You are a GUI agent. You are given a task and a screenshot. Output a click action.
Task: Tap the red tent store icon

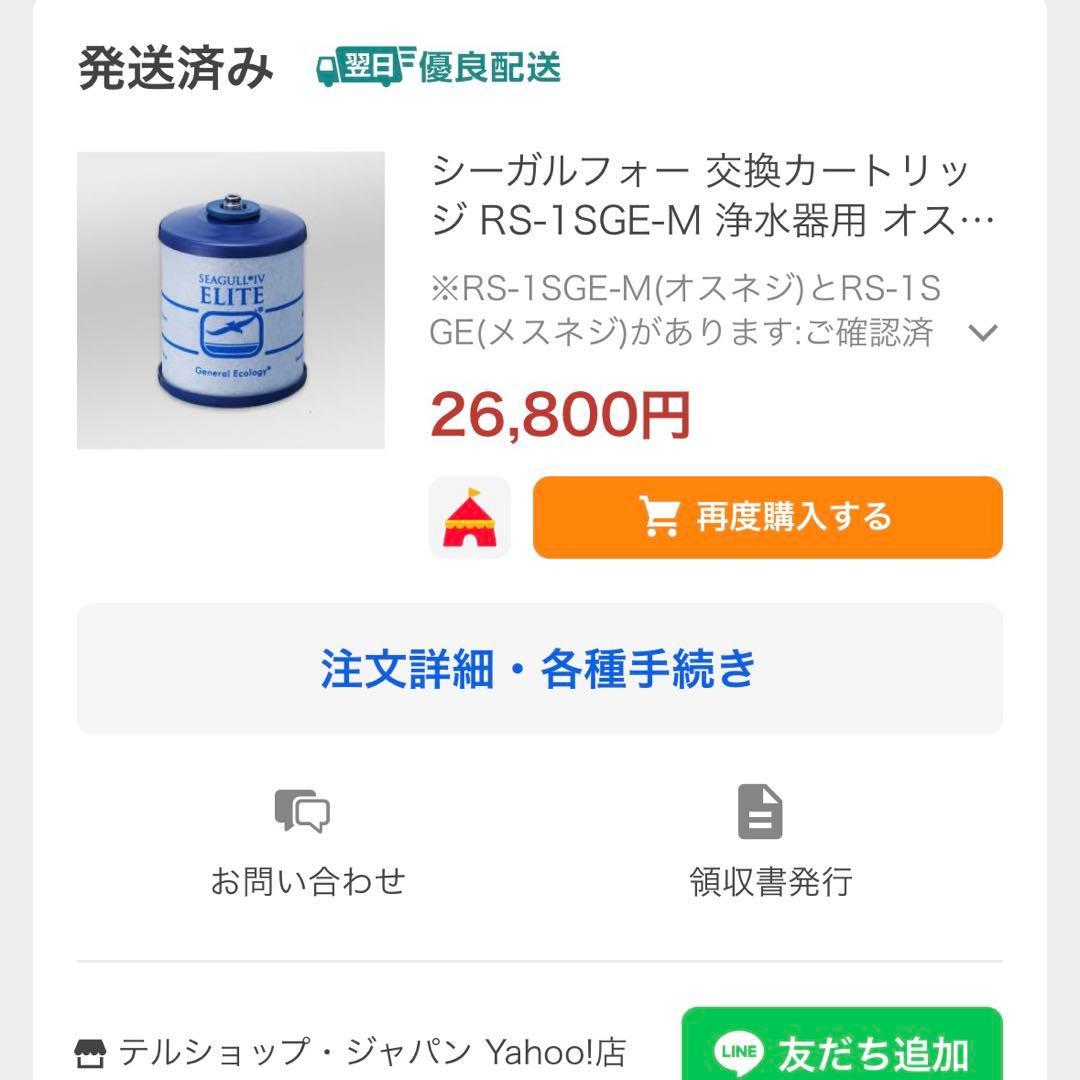click(470, 517)
